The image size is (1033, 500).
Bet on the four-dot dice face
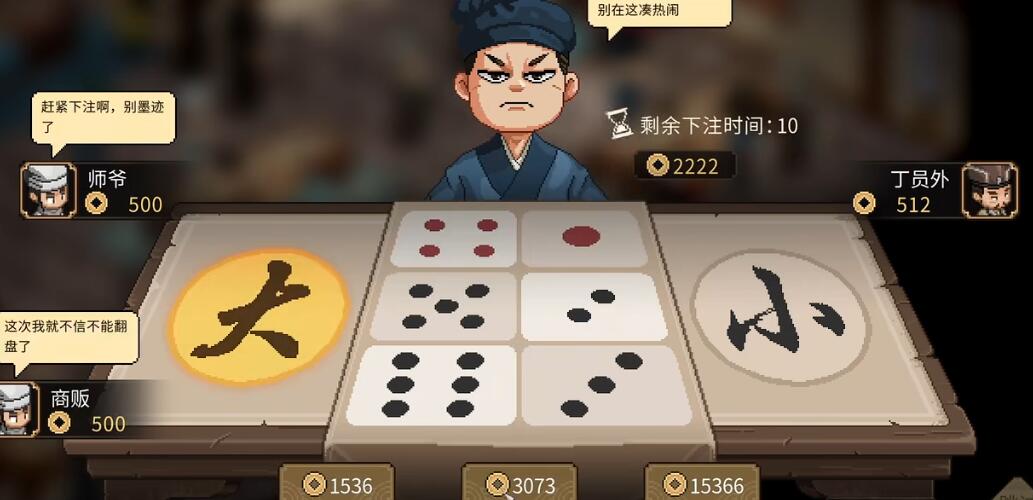pos(454,238)
